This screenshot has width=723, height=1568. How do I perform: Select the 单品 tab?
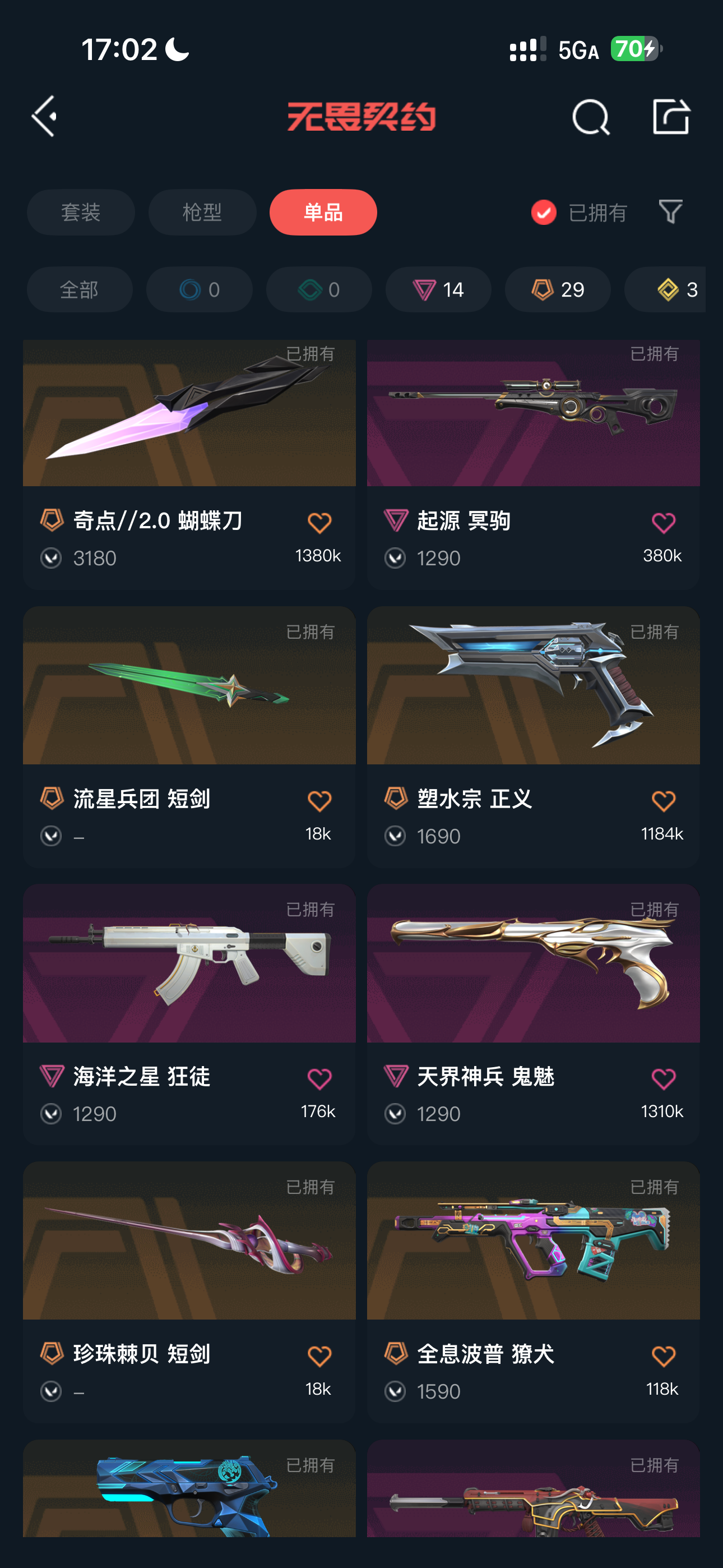point(323,213)
